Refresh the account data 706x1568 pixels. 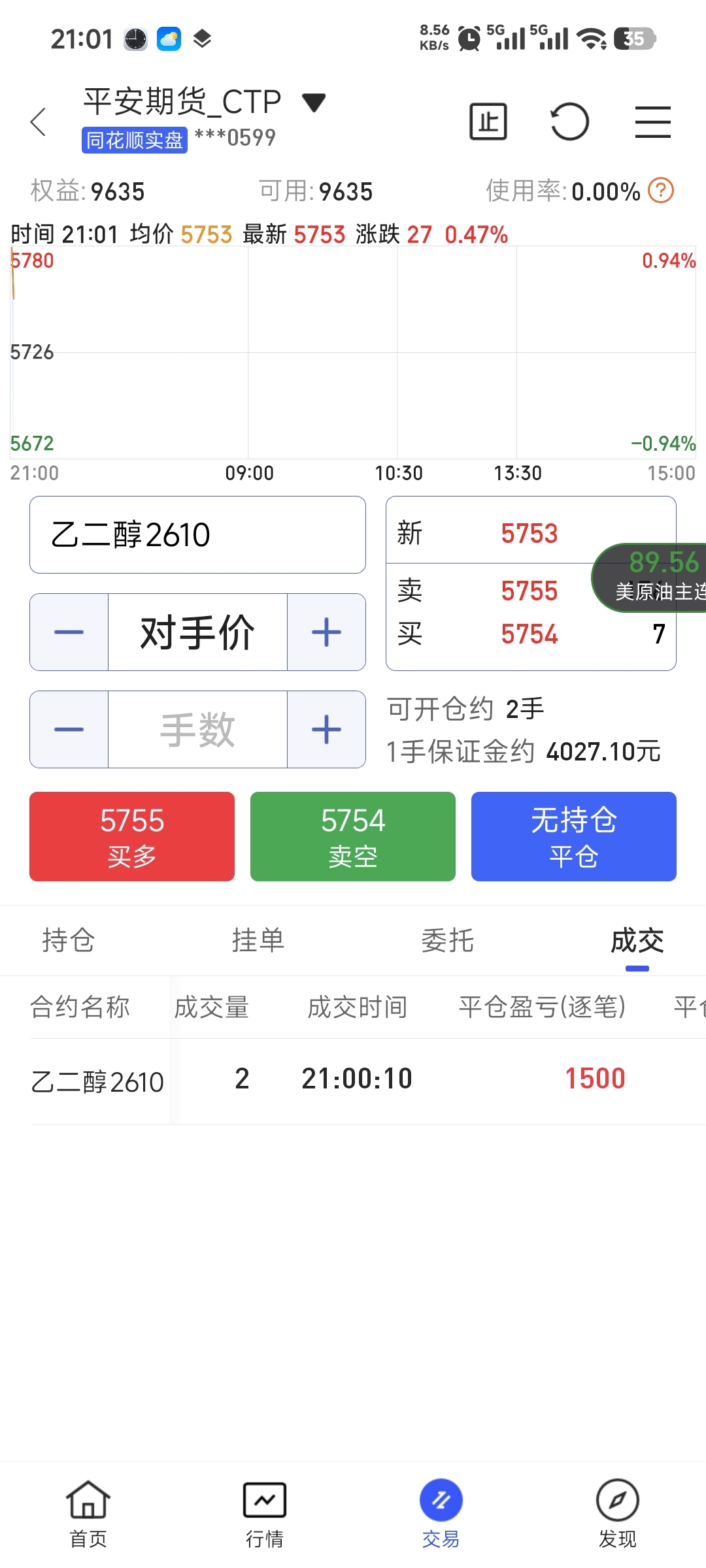click(570, 122)
